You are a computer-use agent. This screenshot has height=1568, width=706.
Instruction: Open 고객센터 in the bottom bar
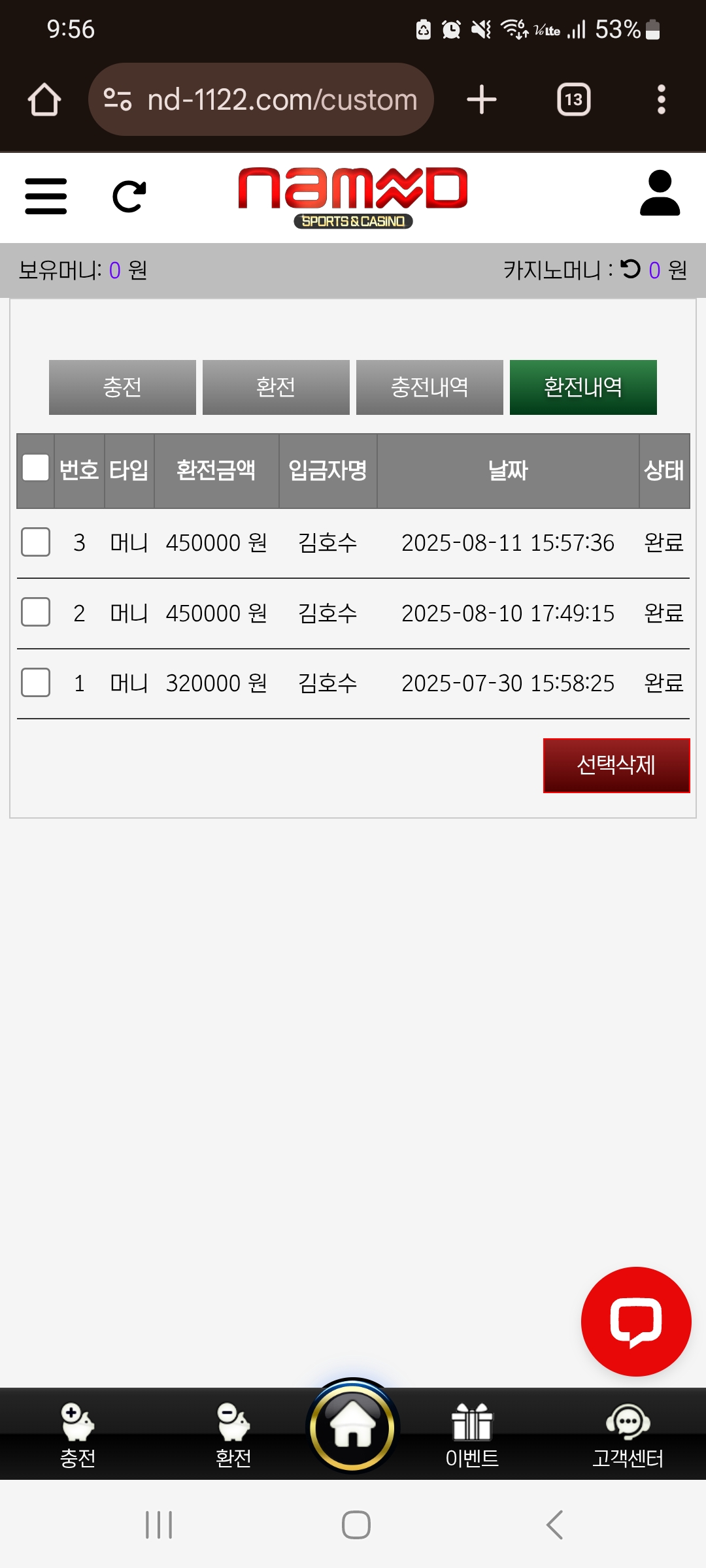pos(628,1435)
